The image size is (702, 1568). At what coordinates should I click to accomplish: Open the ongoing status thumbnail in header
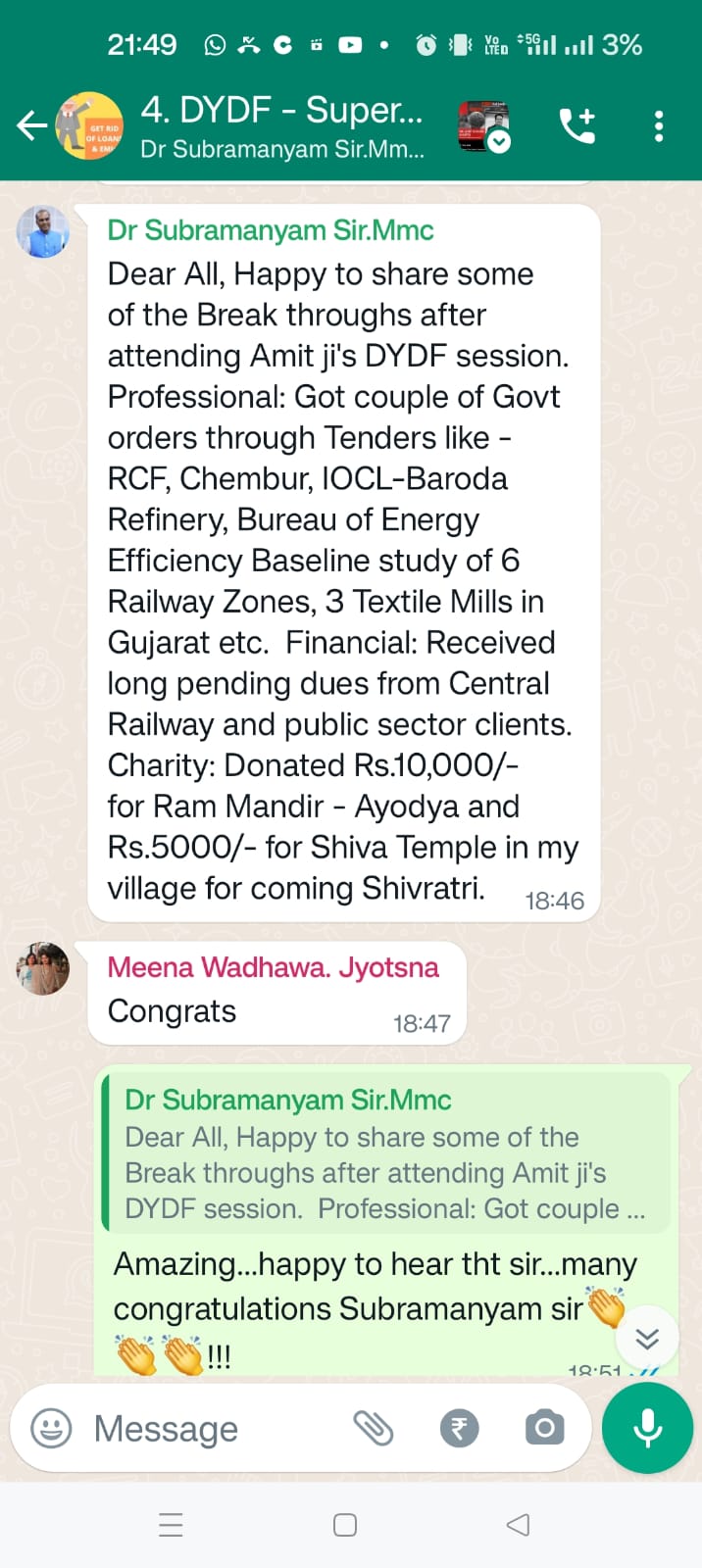tap(484, 126)
